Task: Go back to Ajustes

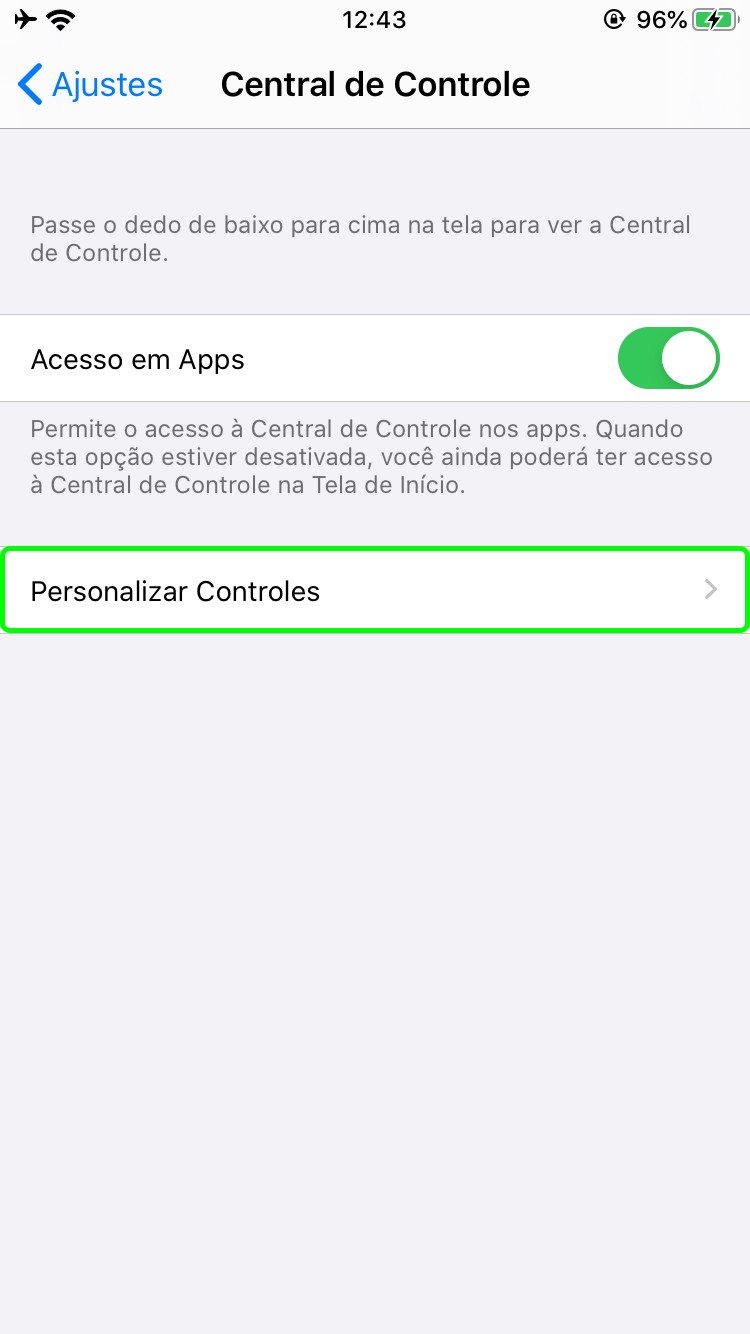Action: point(90,85)
